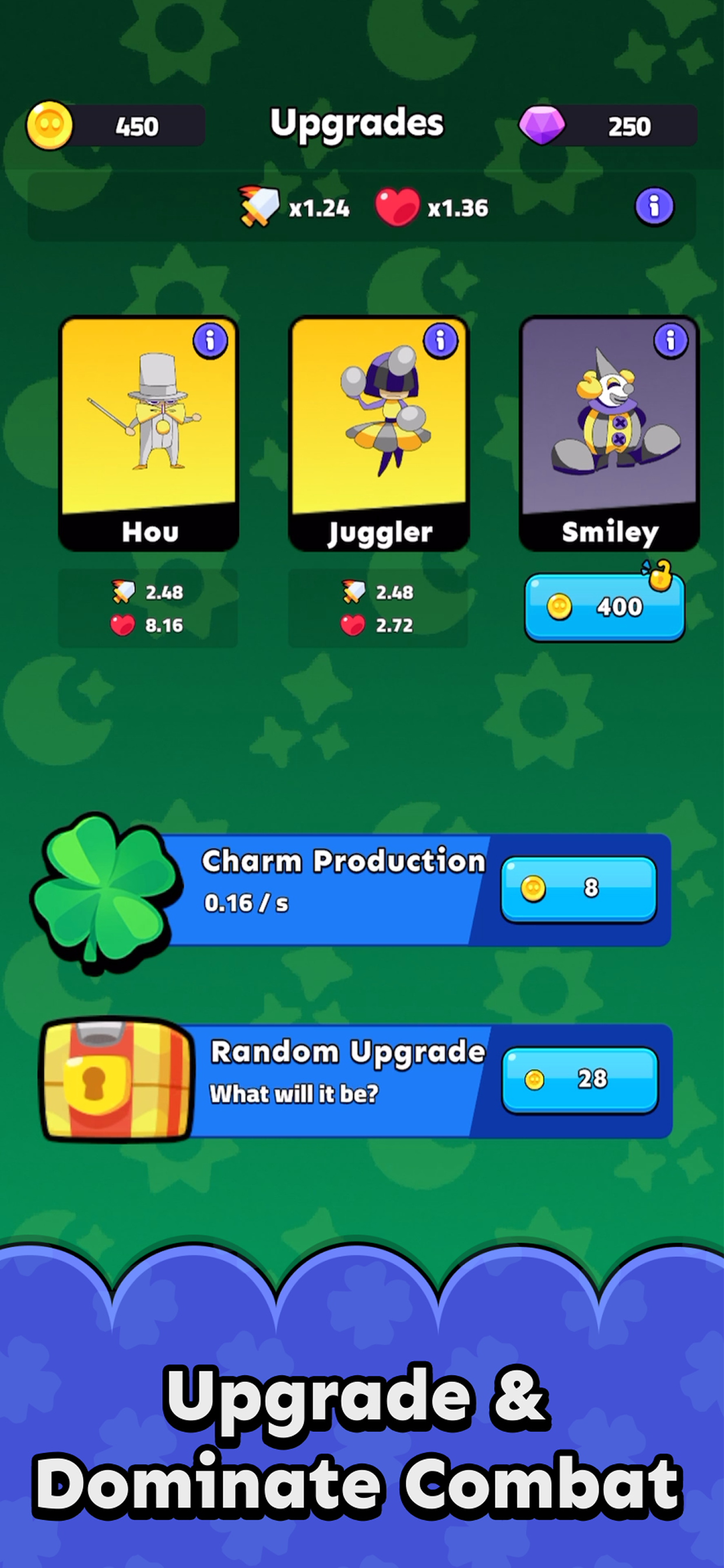Buy Random Upgrade for 28 coins
The height and width of the screenshot is (1568, 724).
(580, 1079)
